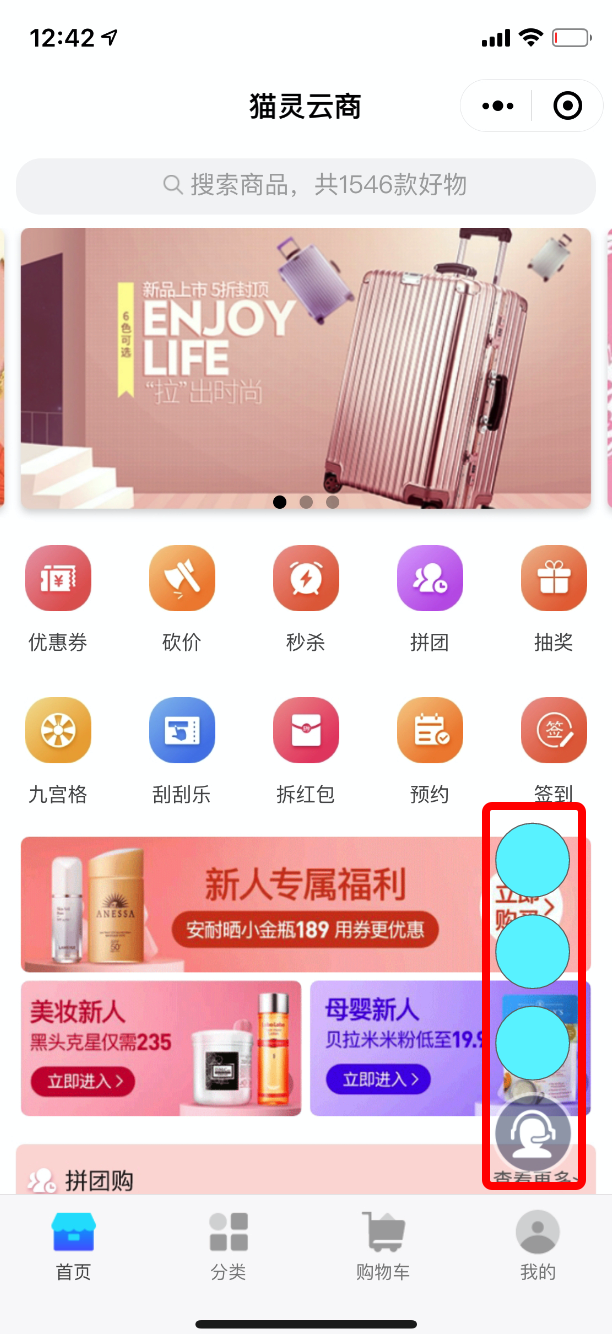Screen dimensions: 612x1334
Task: Open the mini program overflow menu
Action: point(497,106)
